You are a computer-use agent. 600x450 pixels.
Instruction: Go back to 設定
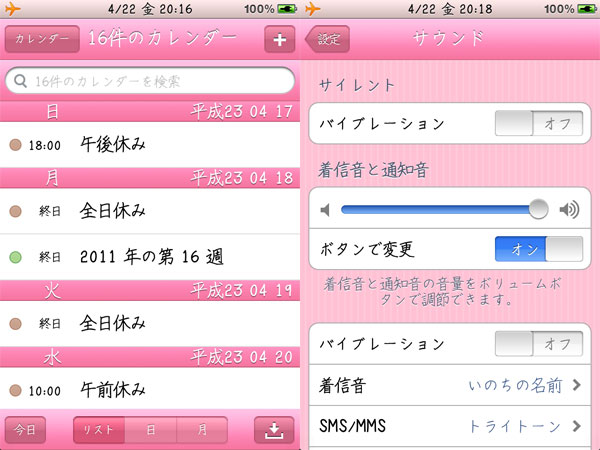[x=329, y=40]
